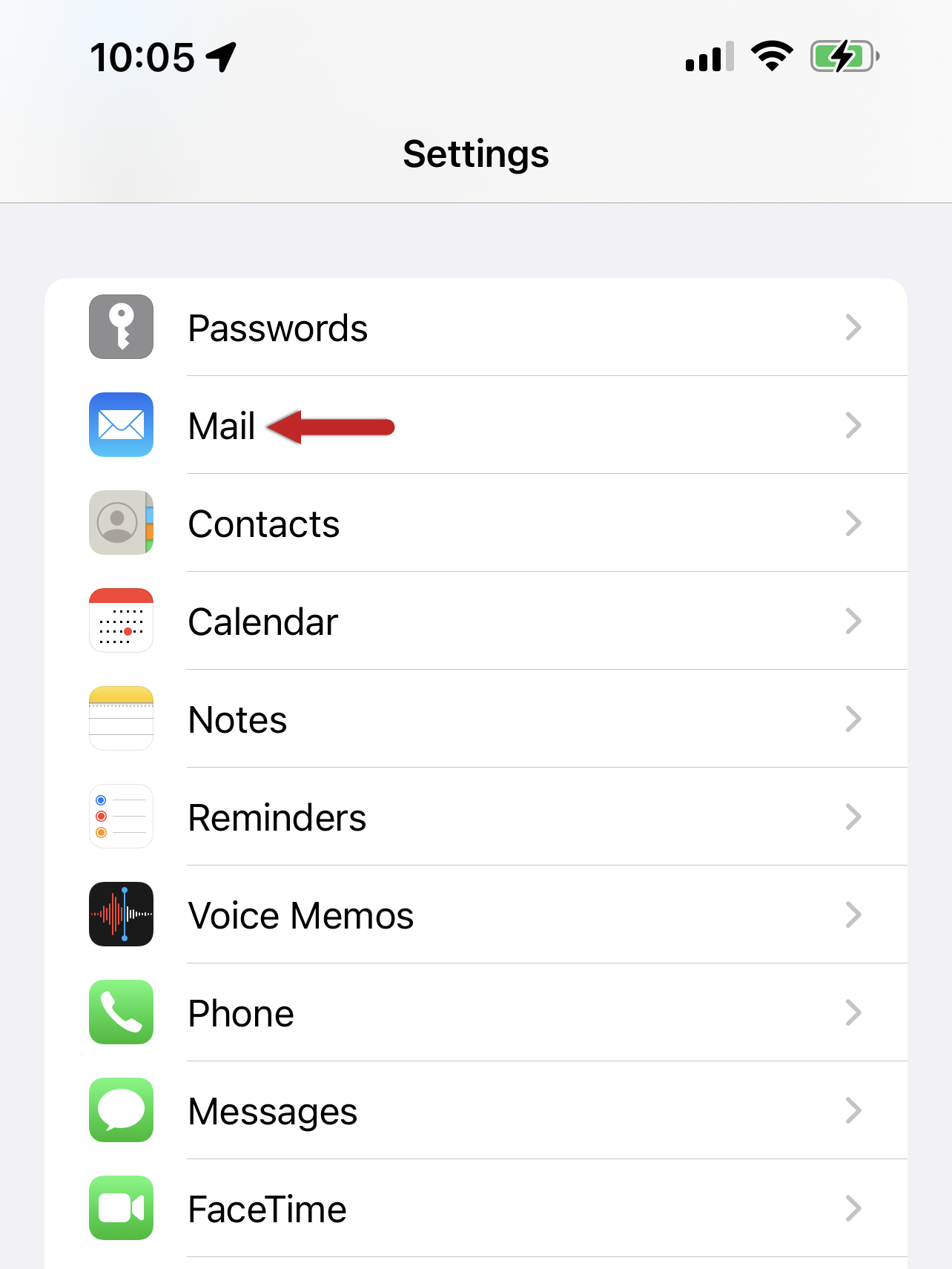Viewport: 952px width, 1269px height.
Task: Select Voice Memos settings
Action: (x=475, y=915)
